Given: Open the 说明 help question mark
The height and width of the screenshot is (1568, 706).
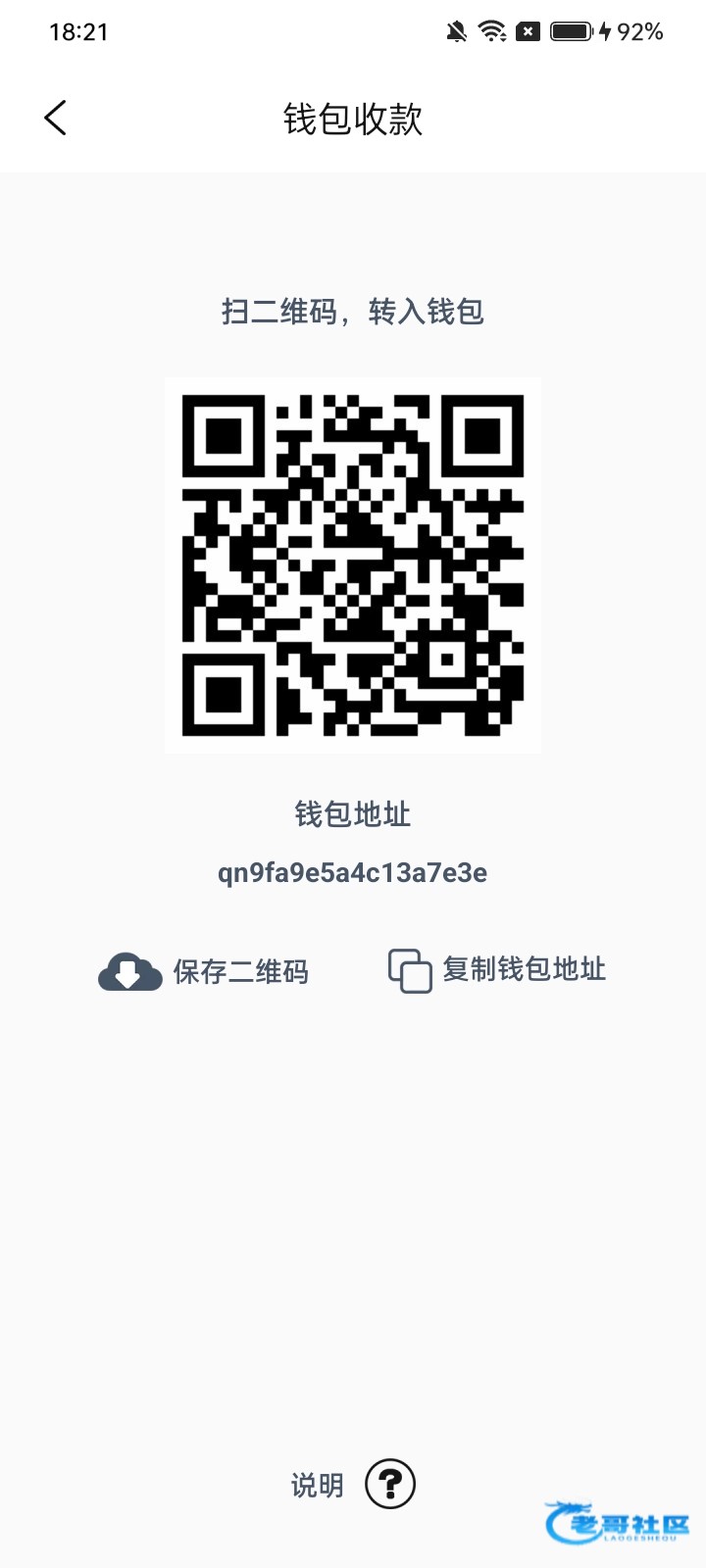Looking at the screenshot, I should coord(389,1484).
